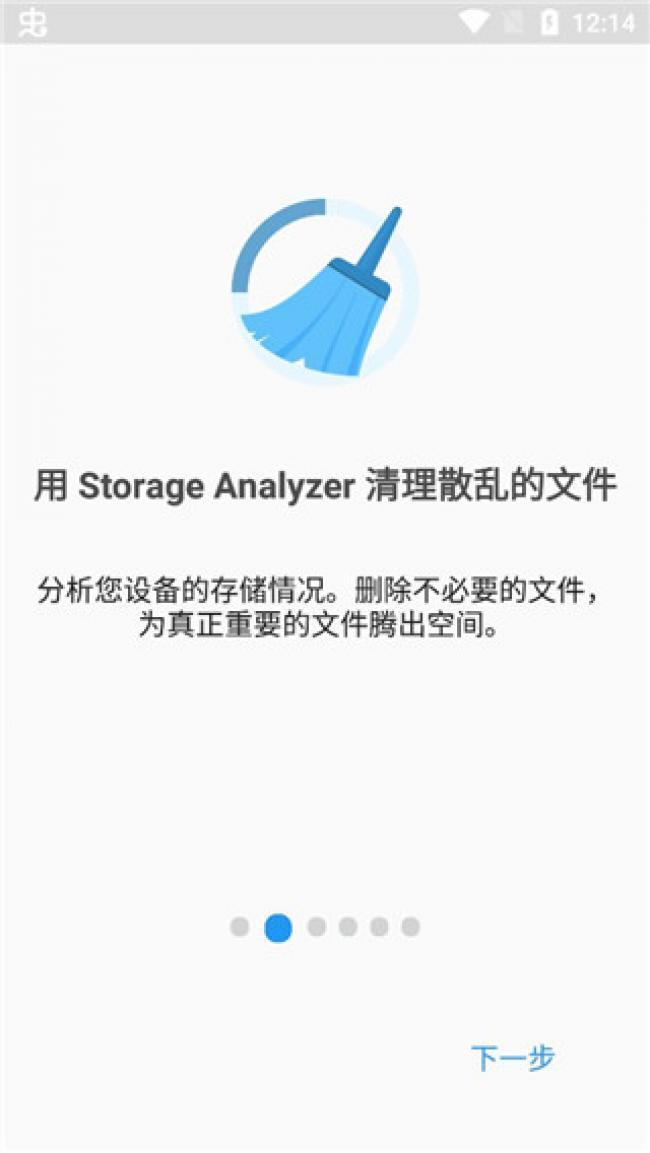The width and height of the screenshot is (650, 1153).
Task: Tap the 下一步 button
Action: [x=512, y=1057]
